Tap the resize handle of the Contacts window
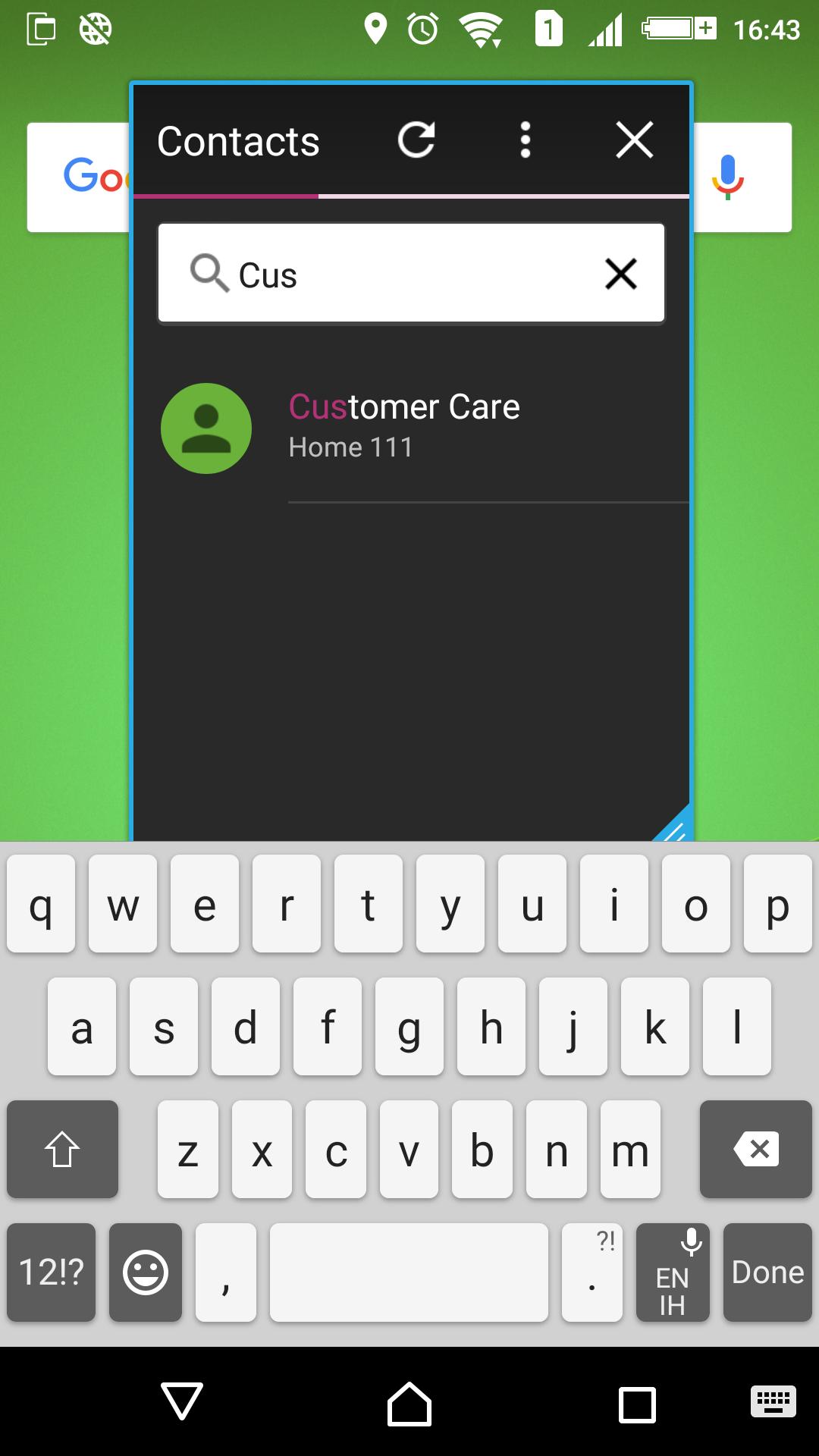 pyautogui.click(x=673, y=824)
